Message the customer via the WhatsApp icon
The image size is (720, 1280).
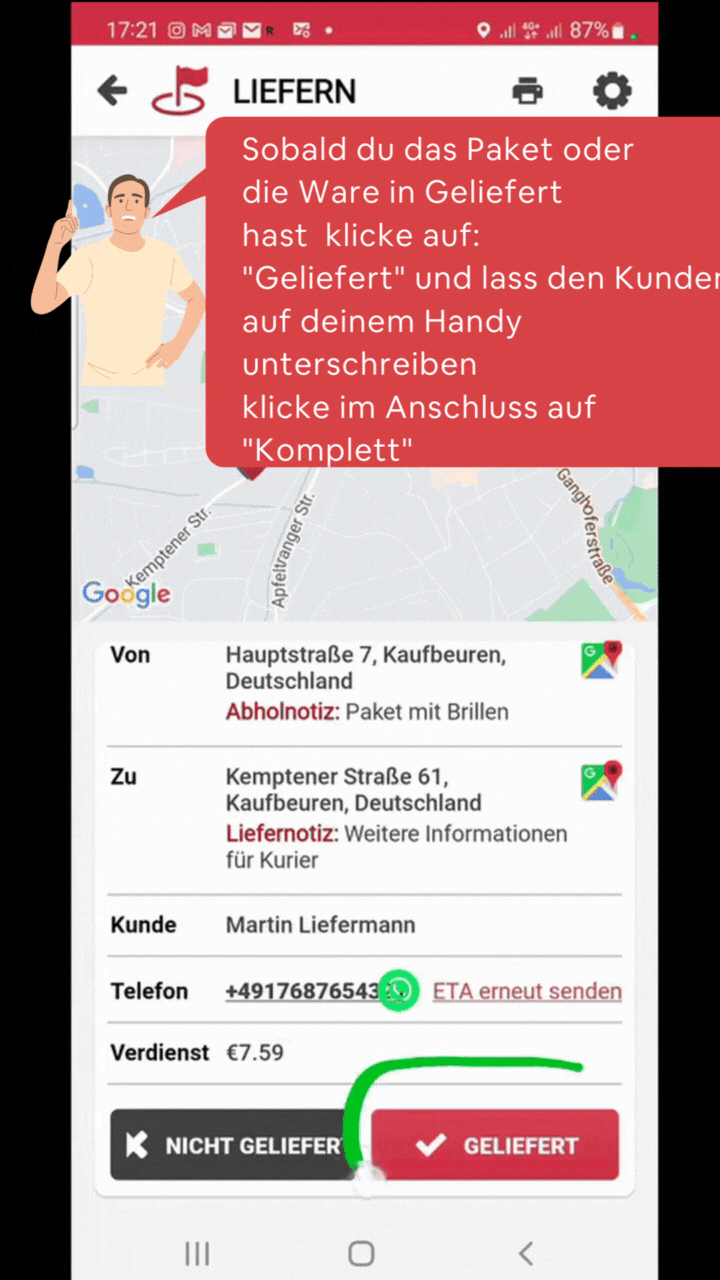pos(399,991)
